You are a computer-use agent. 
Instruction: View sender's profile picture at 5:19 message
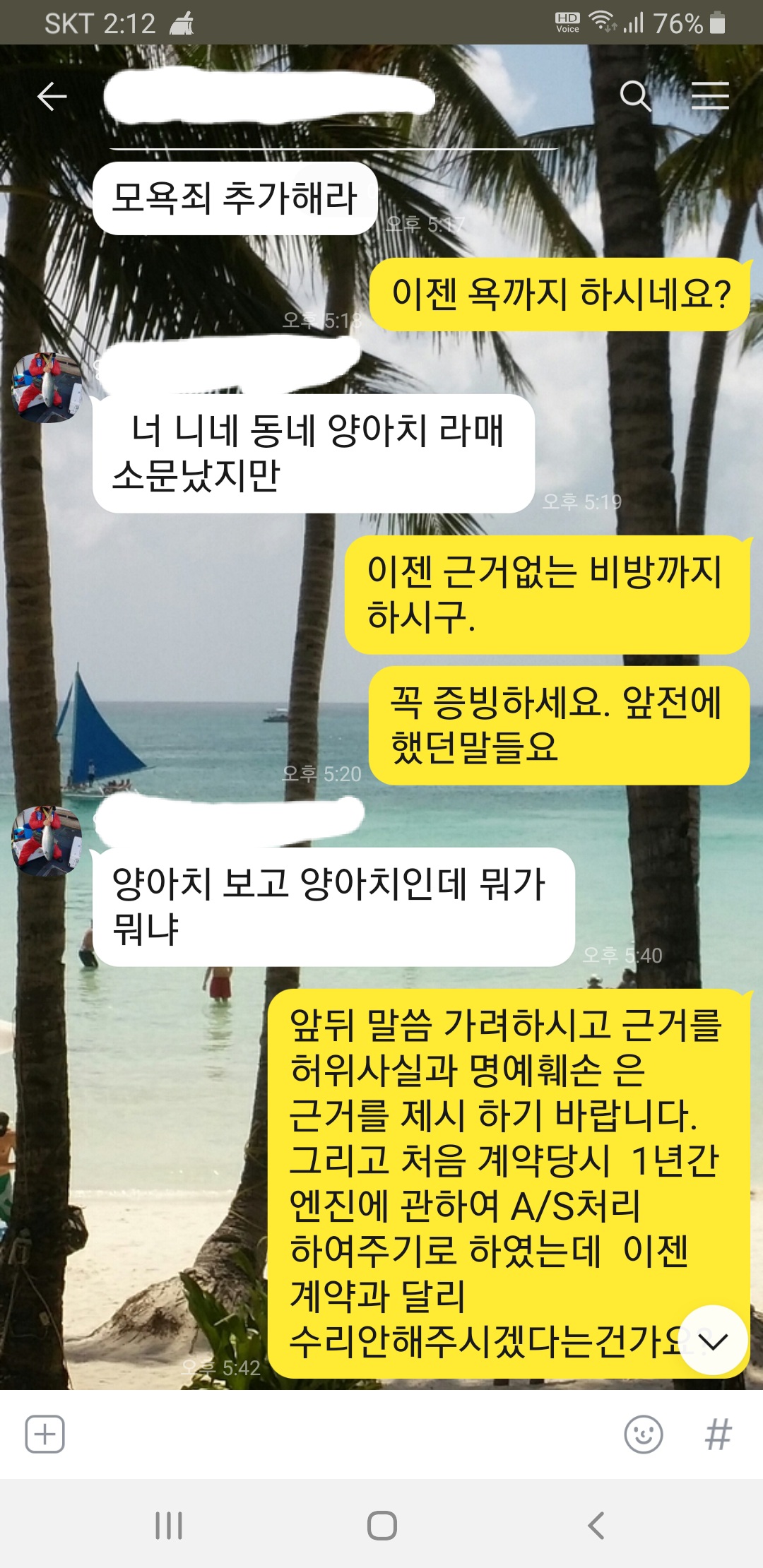(x=47, y=388)
